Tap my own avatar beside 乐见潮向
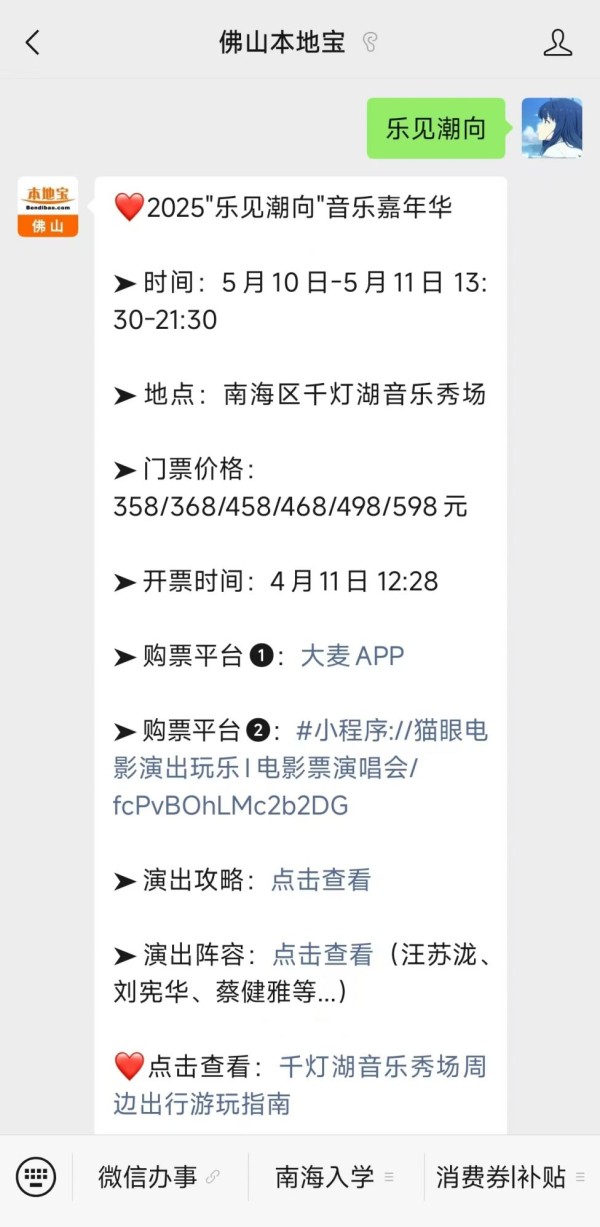 pyautogui.click(x=552, y=128)
